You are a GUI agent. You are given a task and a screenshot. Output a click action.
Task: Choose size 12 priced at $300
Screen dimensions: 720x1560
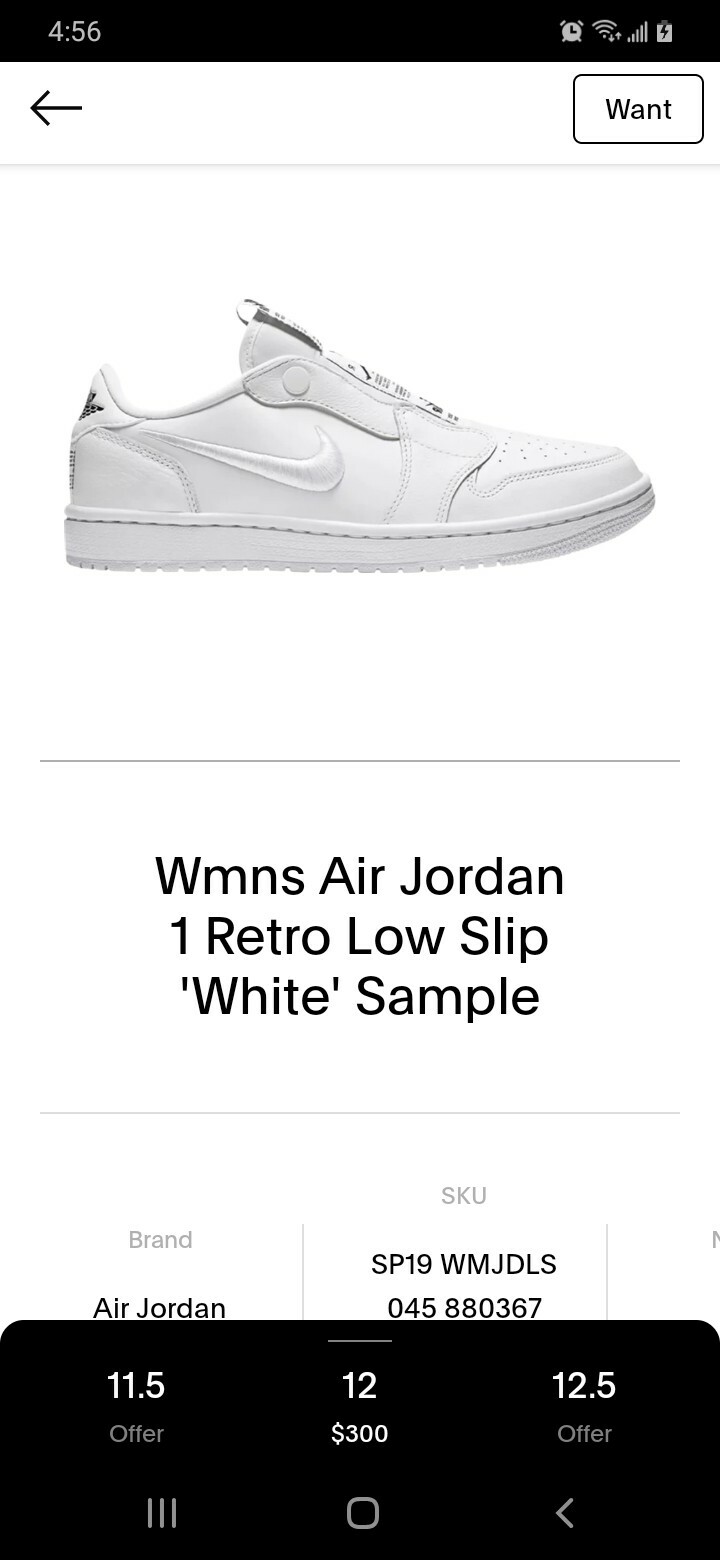click(x=360, y=1405)
